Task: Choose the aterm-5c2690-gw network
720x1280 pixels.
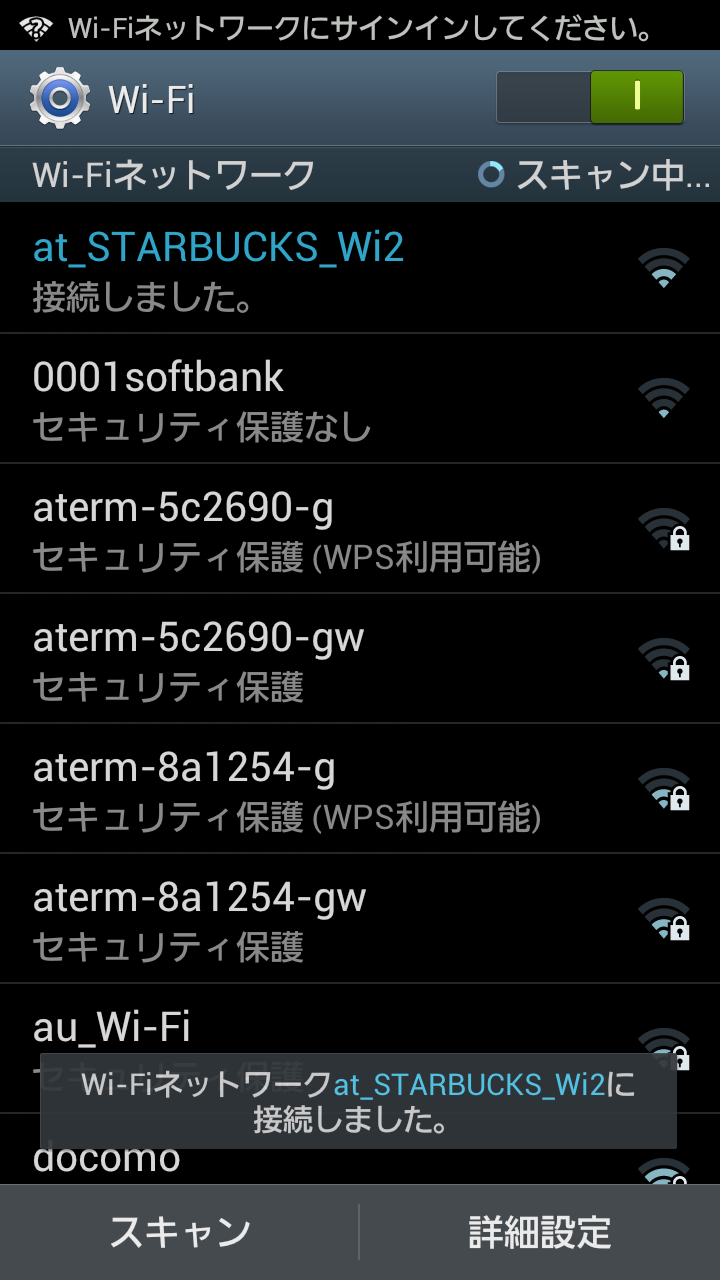Action: 360,659
